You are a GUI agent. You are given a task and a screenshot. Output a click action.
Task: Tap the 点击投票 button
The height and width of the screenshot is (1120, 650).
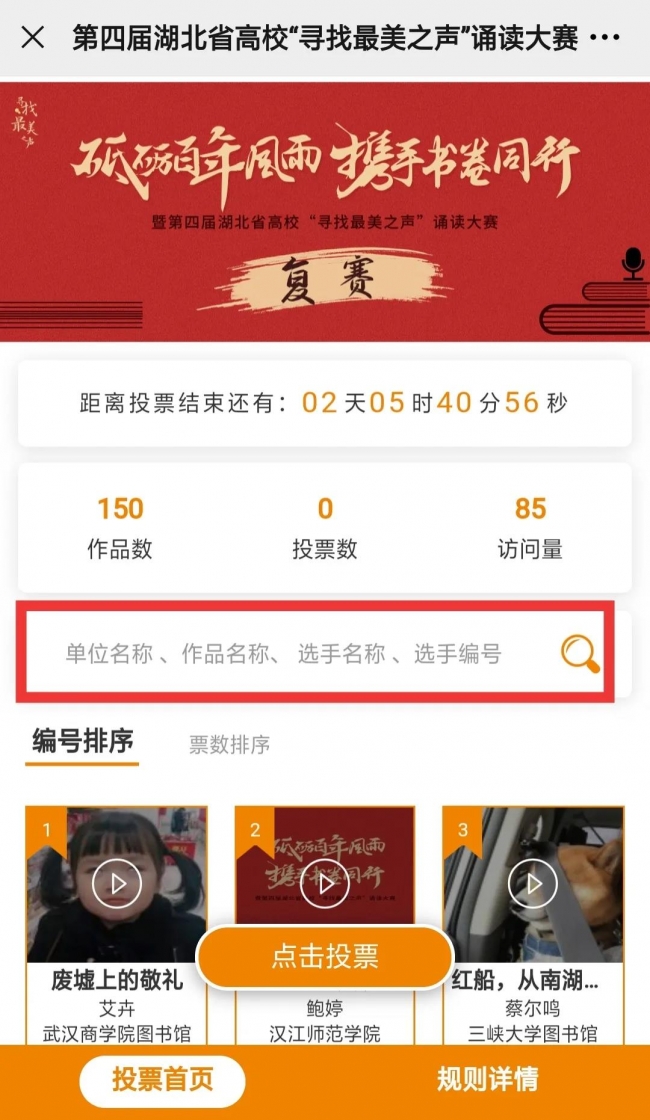pyautogui.click(x=324, y=956)
